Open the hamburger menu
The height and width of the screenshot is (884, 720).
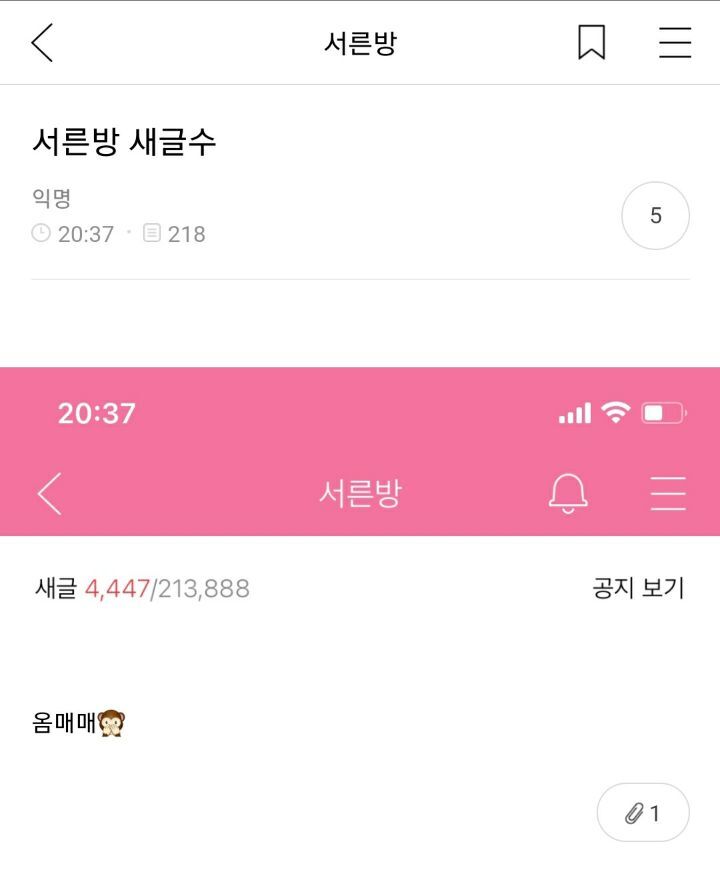tap(675, 43)
